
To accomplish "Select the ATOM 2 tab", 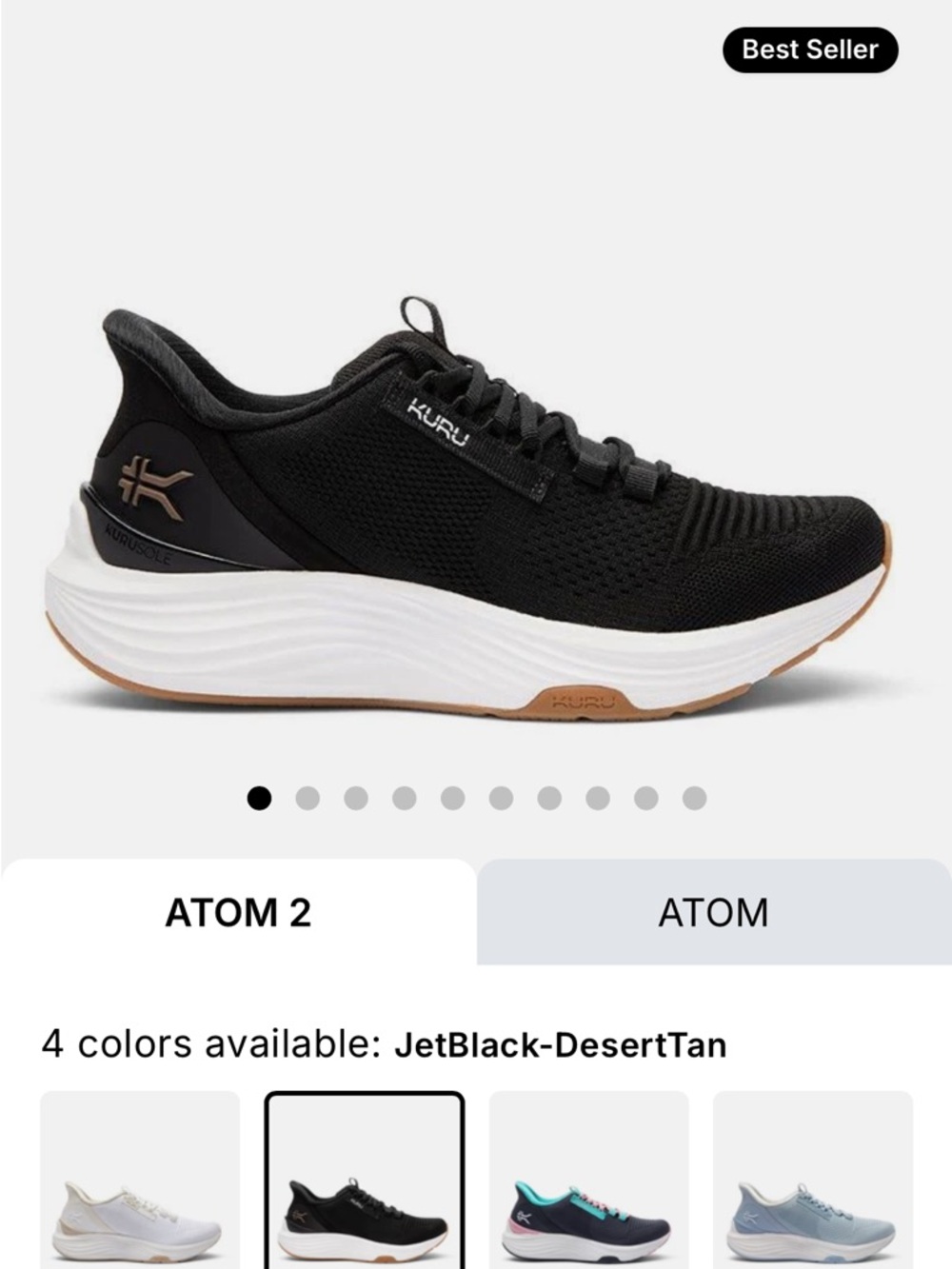I will [x=238, y=913].
